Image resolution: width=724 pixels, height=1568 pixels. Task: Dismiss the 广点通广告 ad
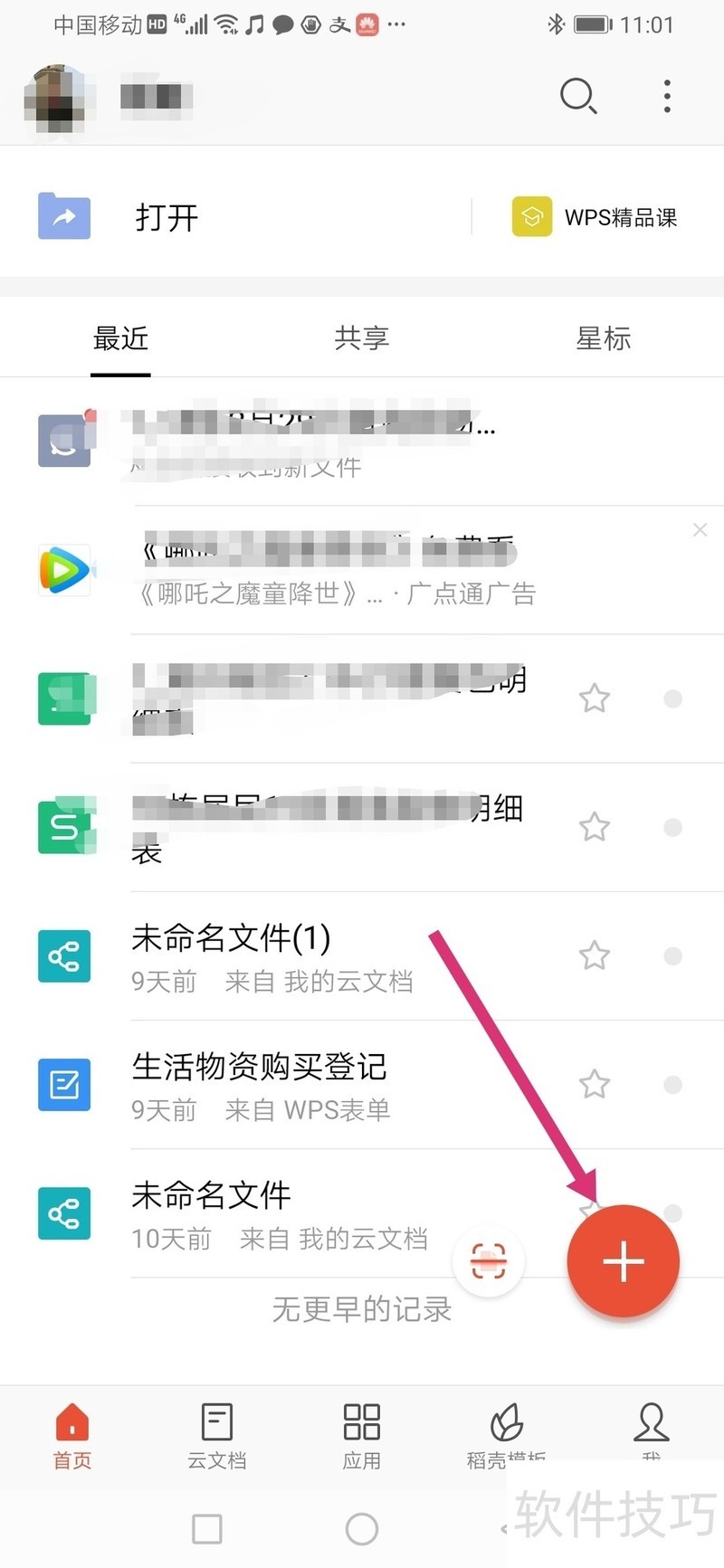pos(700,530)
